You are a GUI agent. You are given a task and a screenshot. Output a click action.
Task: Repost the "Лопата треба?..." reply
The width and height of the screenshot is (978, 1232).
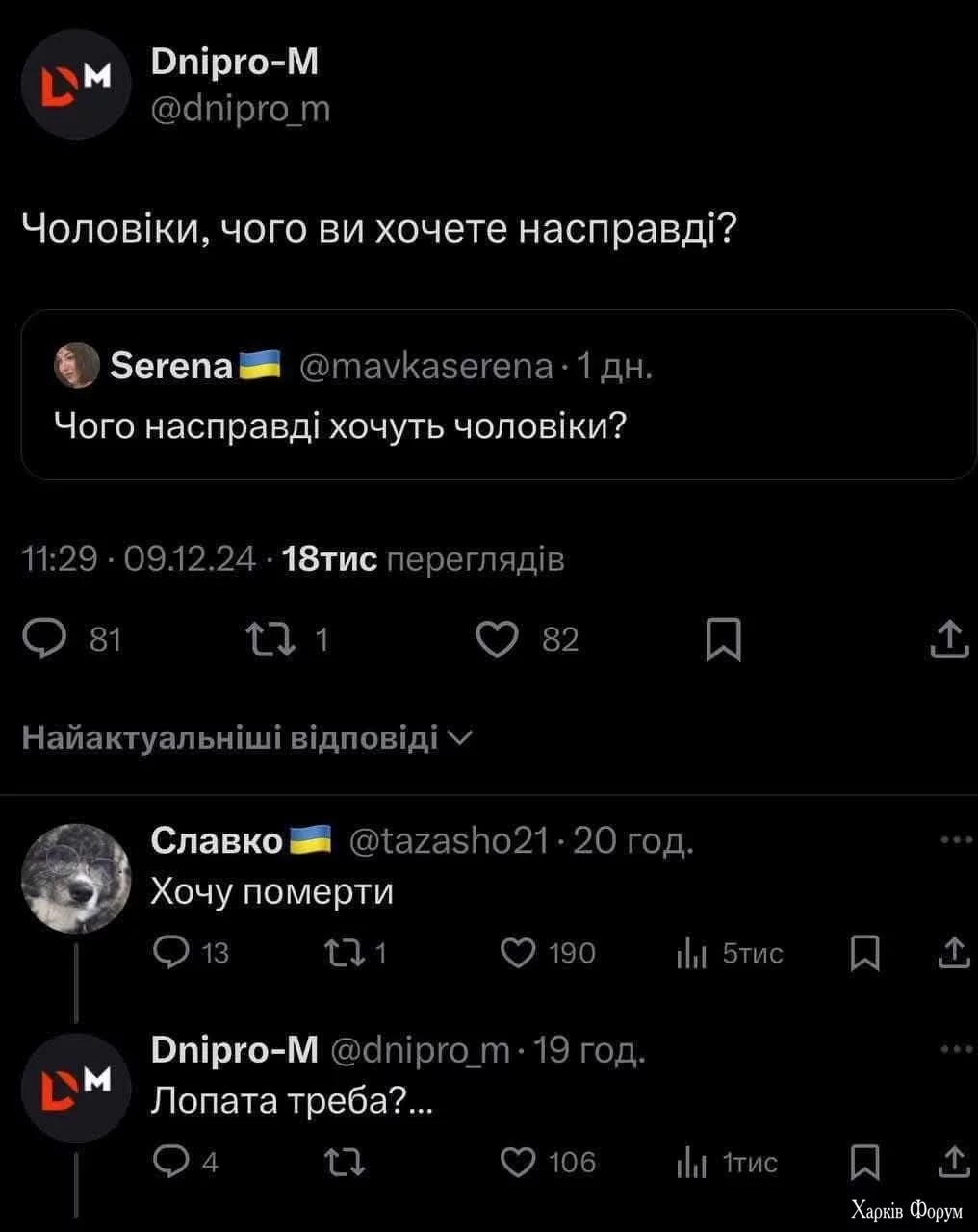coord(344,1163)
